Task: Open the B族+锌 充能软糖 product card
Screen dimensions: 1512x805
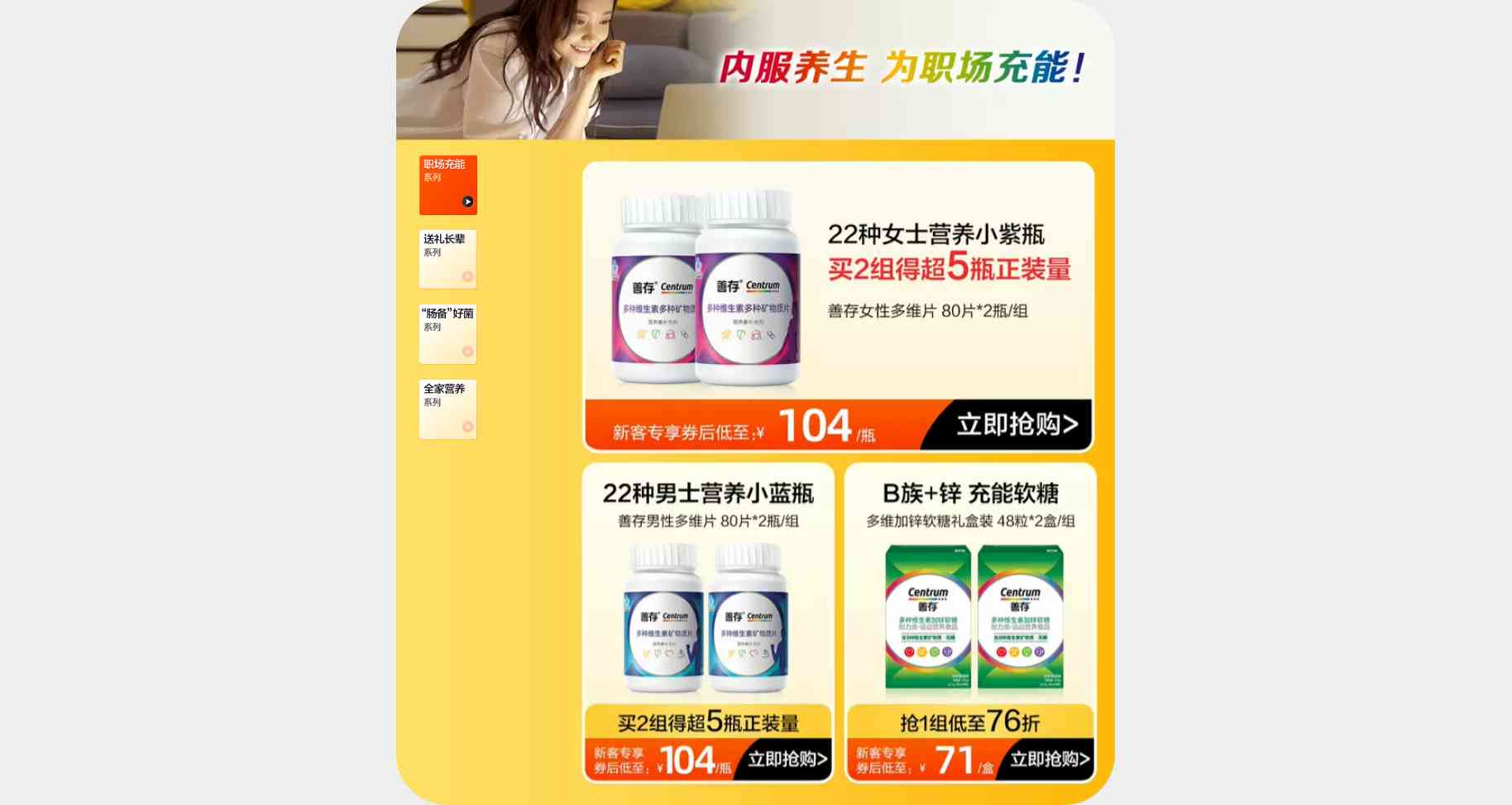Action: [970, 596]
